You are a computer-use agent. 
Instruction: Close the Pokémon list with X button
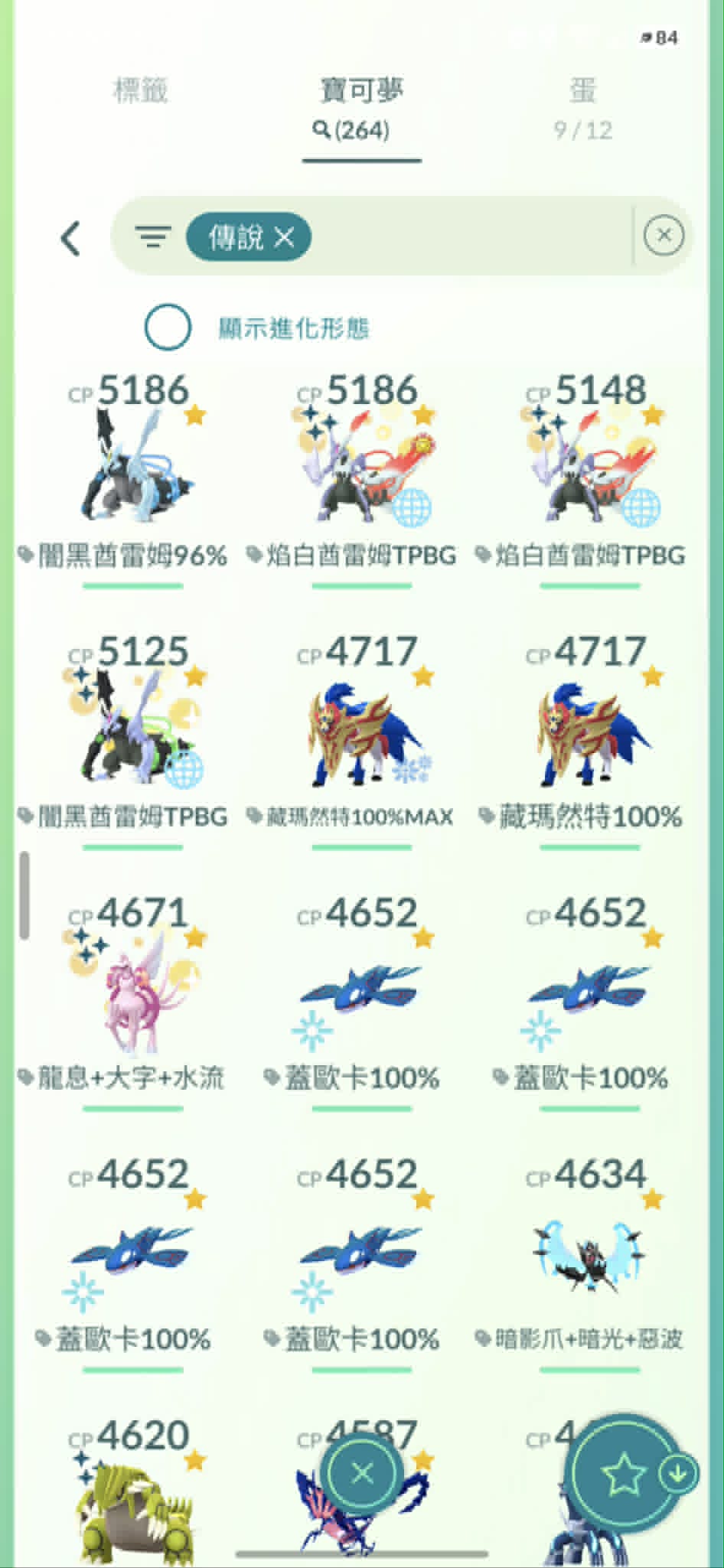pyautogui.click(x=363, y=1473)
